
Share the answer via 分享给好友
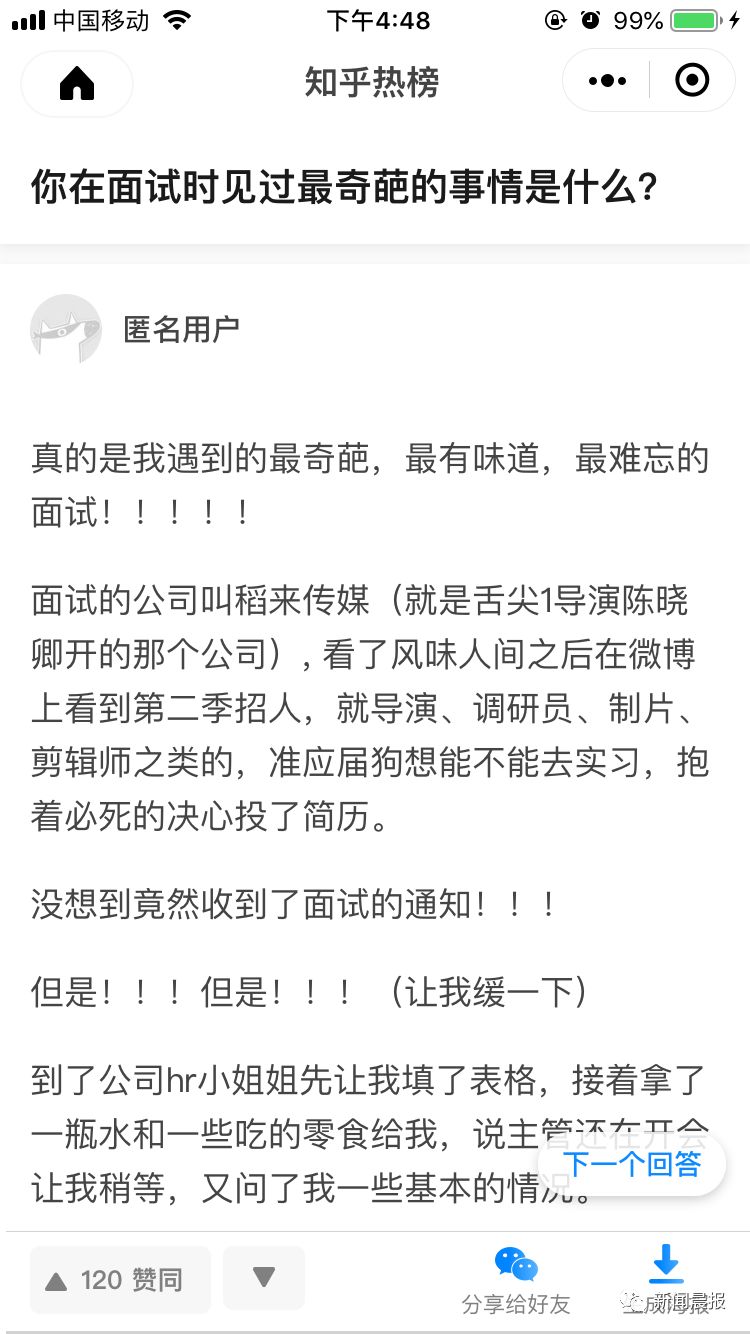516,1279
